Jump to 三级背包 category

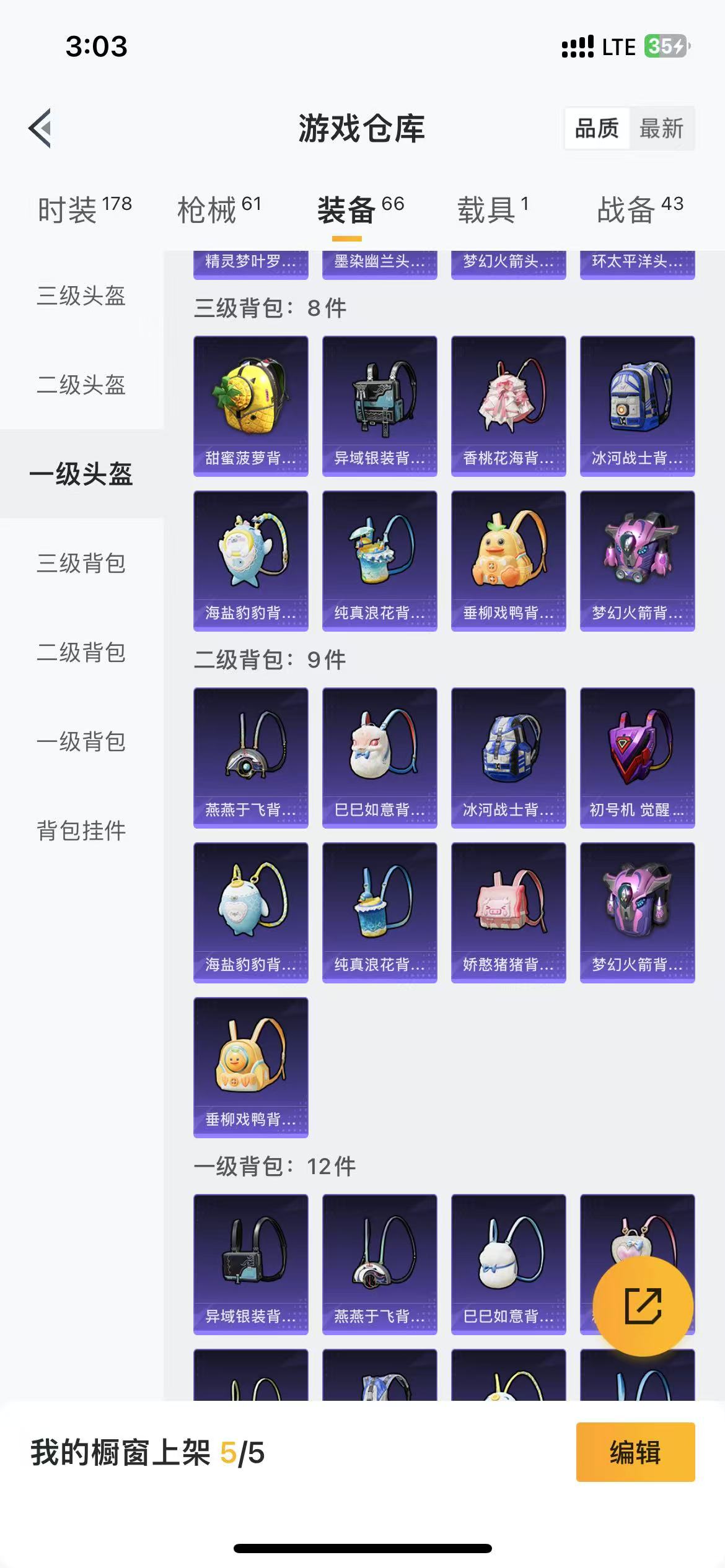81,563
